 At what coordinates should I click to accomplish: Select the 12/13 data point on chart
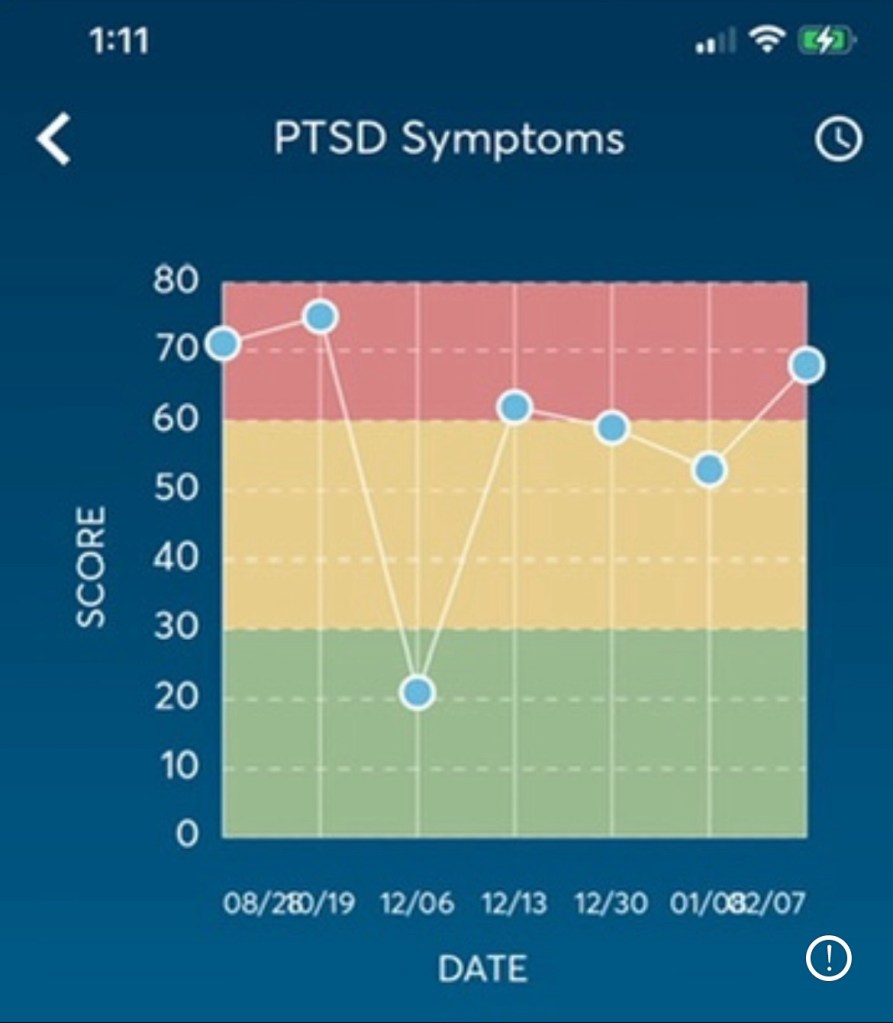pos(515,407)
